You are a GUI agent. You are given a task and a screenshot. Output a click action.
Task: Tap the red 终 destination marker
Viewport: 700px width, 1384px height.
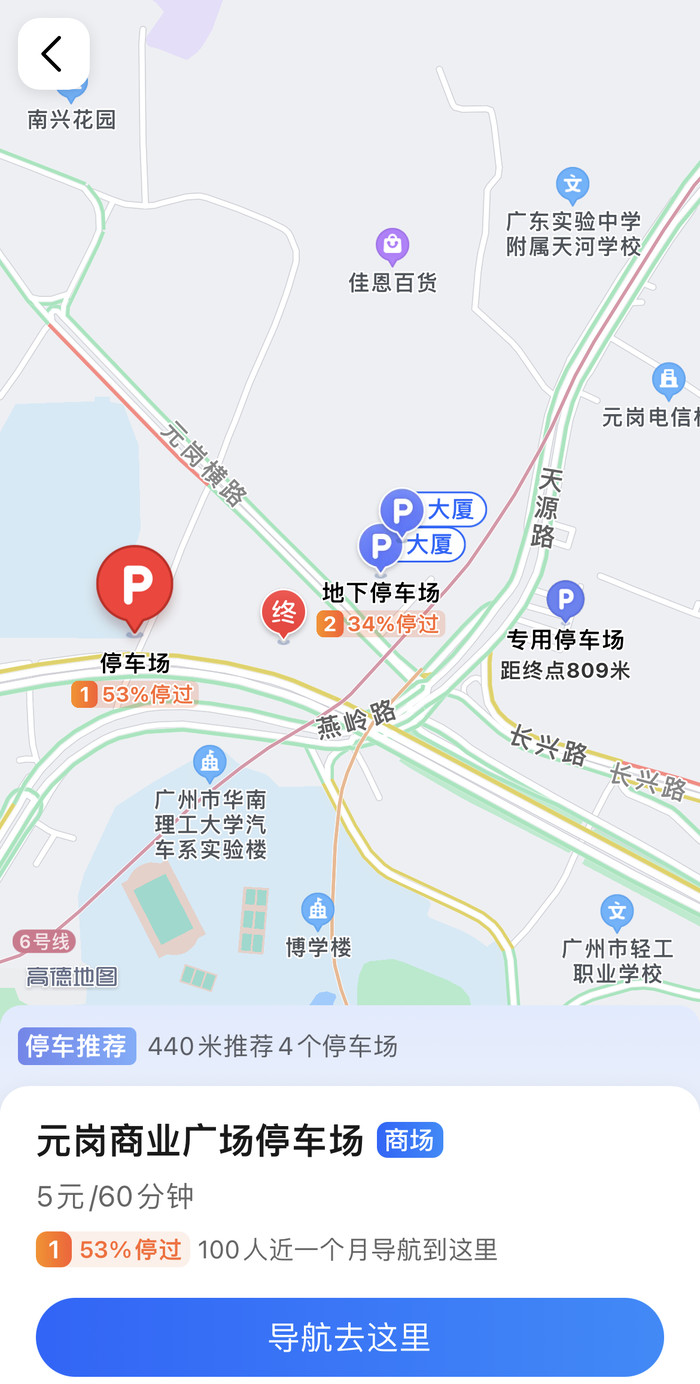(x=283, y=611)
